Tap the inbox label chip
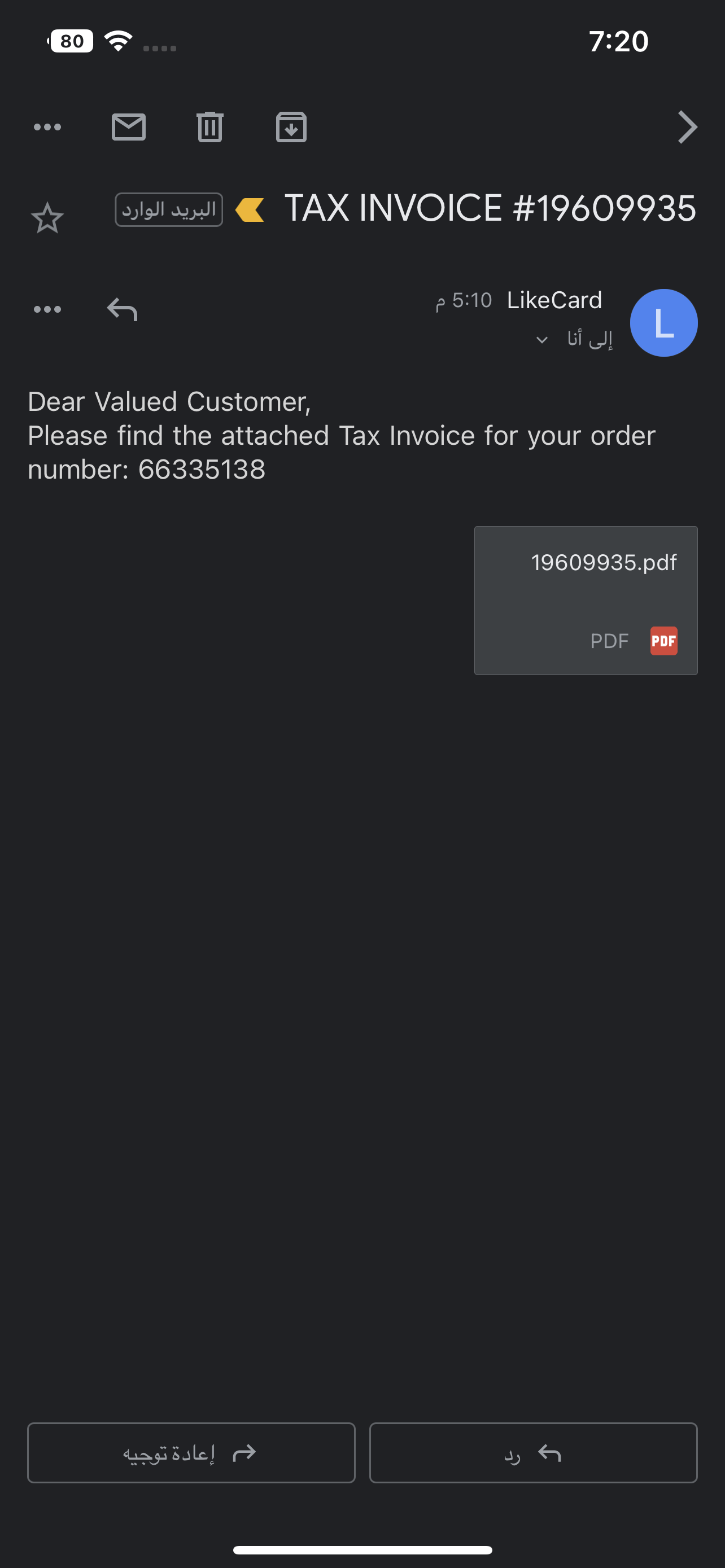This screenshot has height=1568, width=725. [x=169, y=210]
